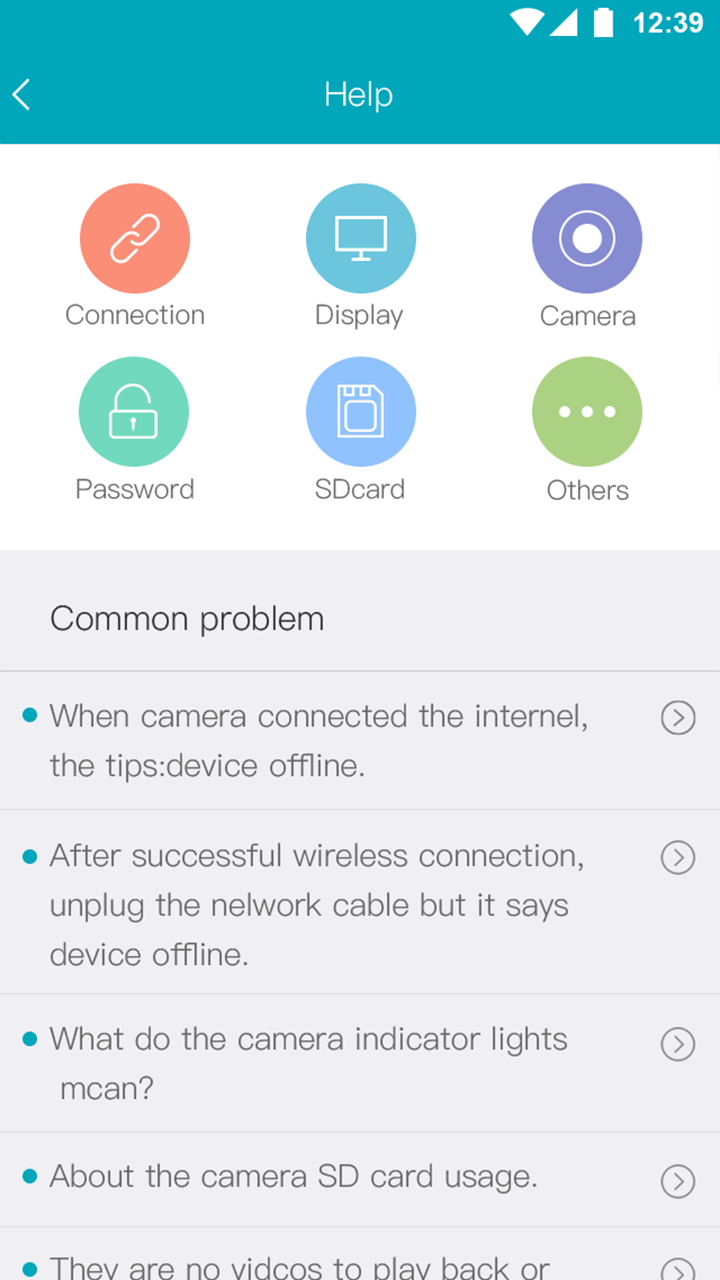Select the Camera help category
Image resolution: width=720 pixels, height=1280 pixels.
pos(587,238)
